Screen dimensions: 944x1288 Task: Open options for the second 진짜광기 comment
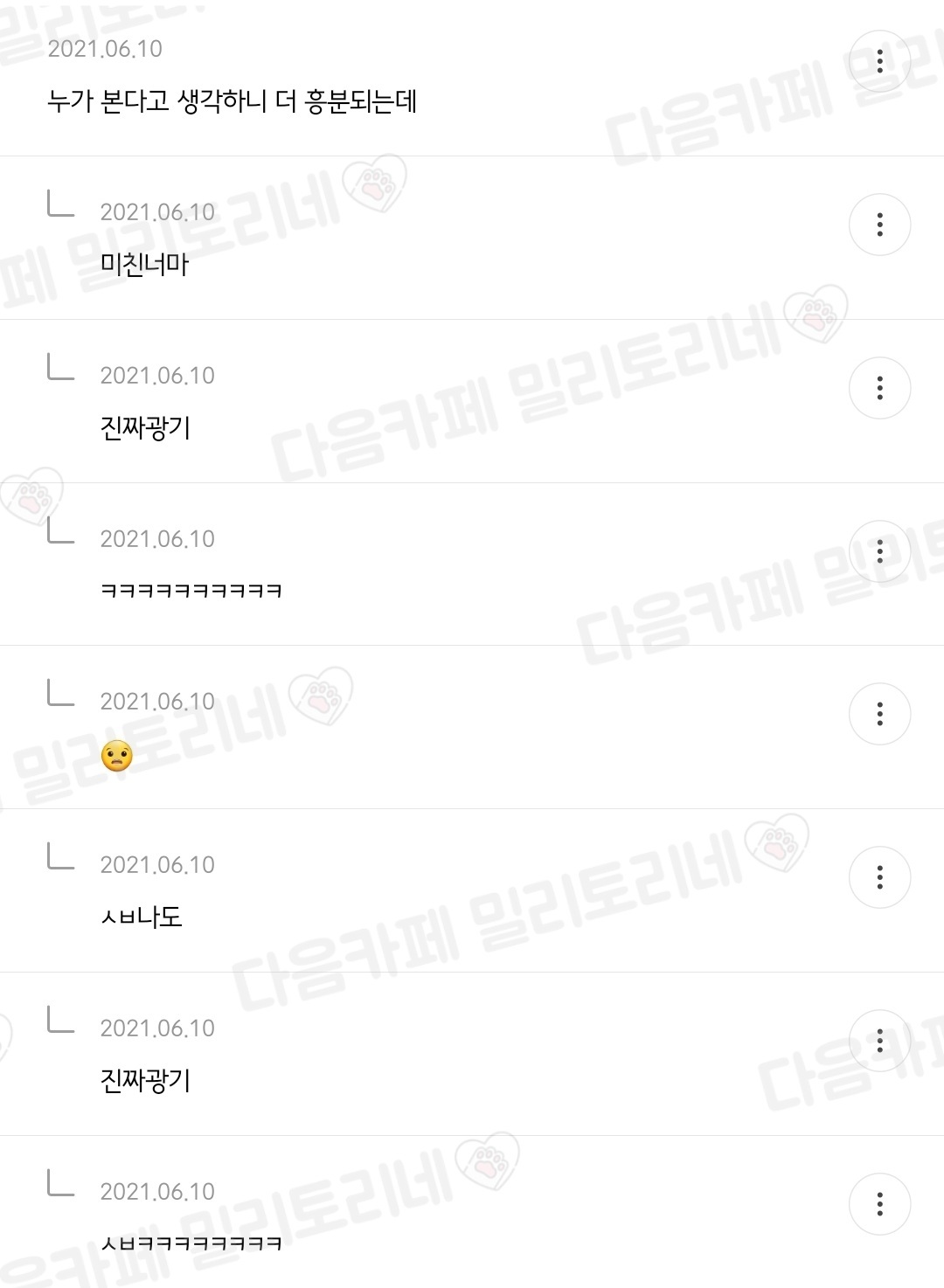(882, 1041)
